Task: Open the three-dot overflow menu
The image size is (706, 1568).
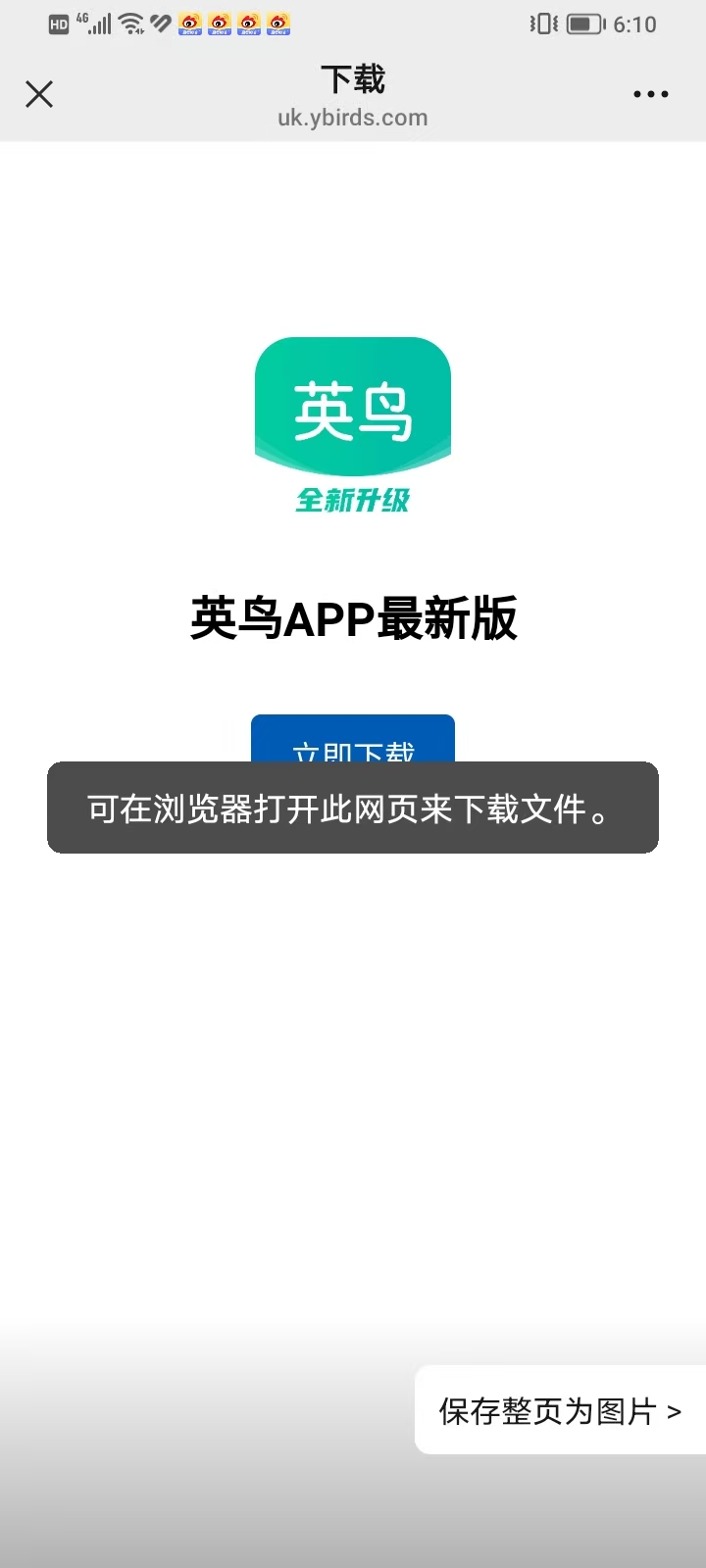Action: 650,94
